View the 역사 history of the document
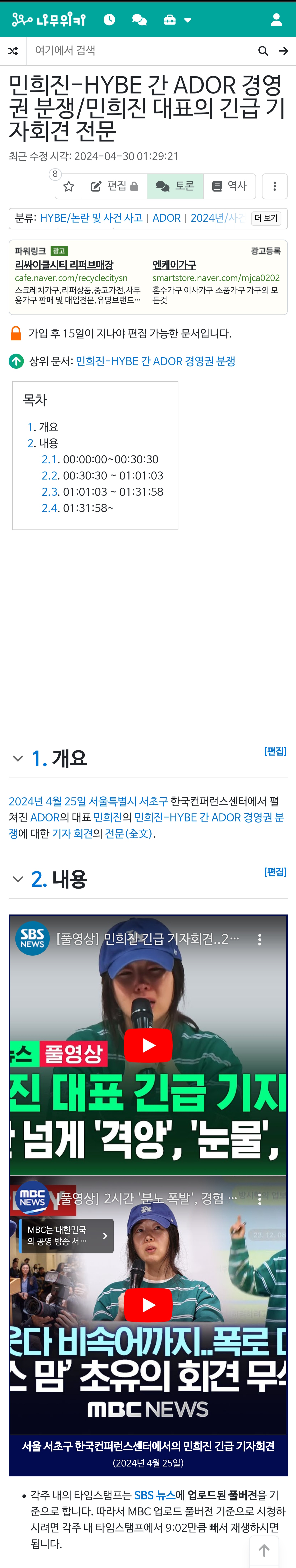The width and height of the screenshot is (296, 1568). tap(230, 186)
